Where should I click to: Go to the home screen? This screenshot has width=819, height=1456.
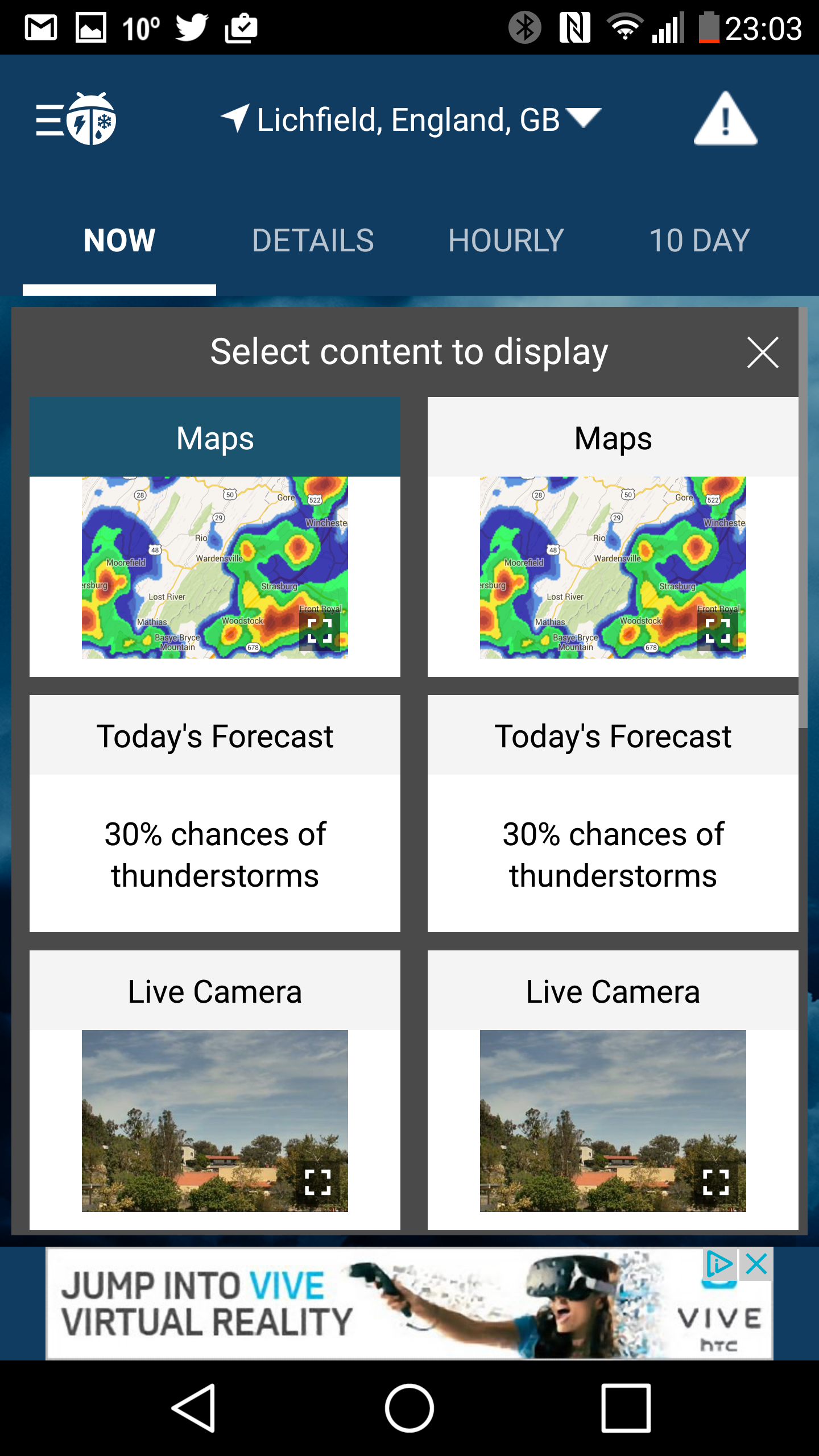409,1408
